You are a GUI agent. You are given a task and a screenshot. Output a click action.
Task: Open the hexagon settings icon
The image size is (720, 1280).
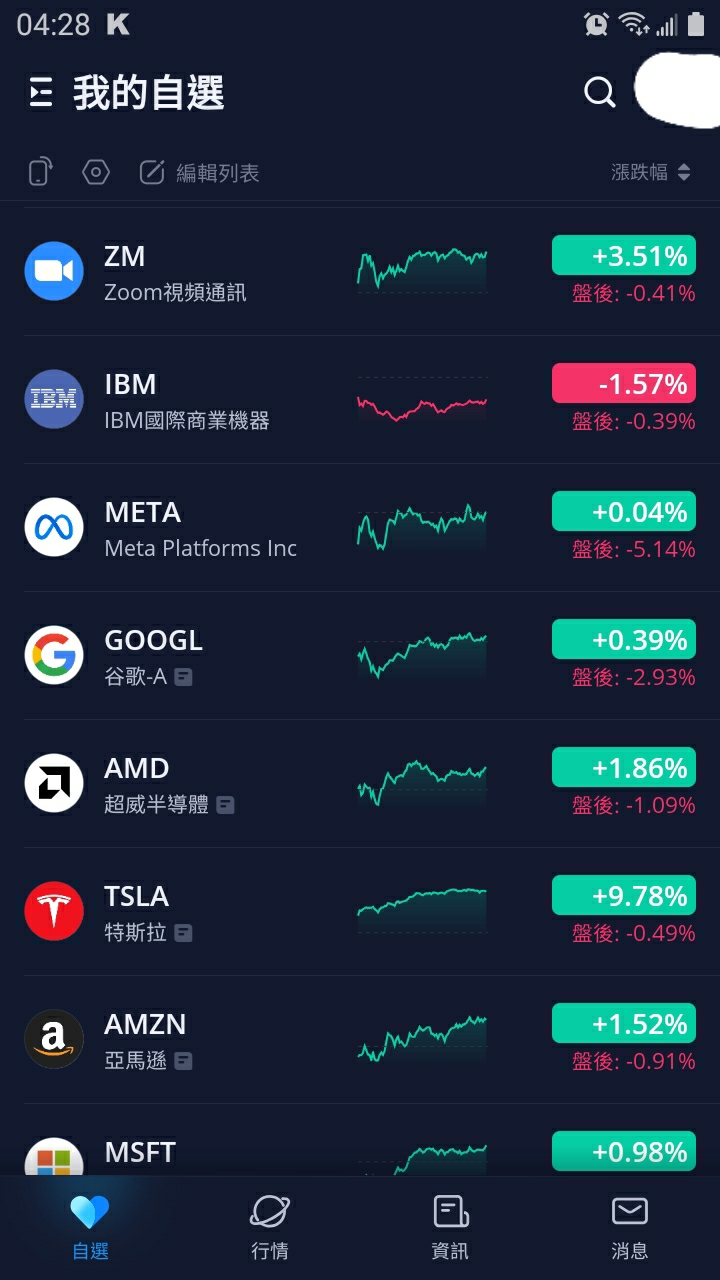(95, 172)
